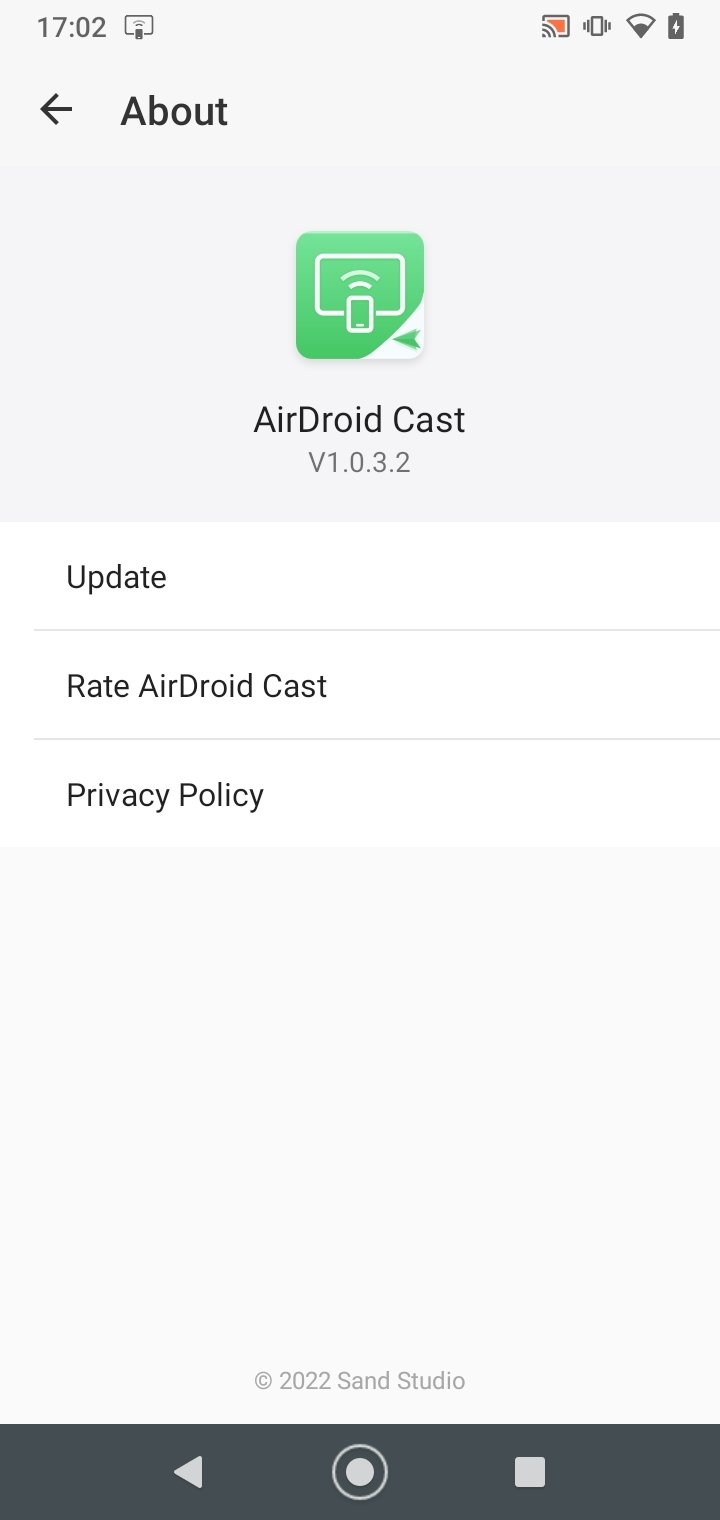720x1520 pixels.
Task: Open Rate AirDroid Cast
Action: [360, 685]
